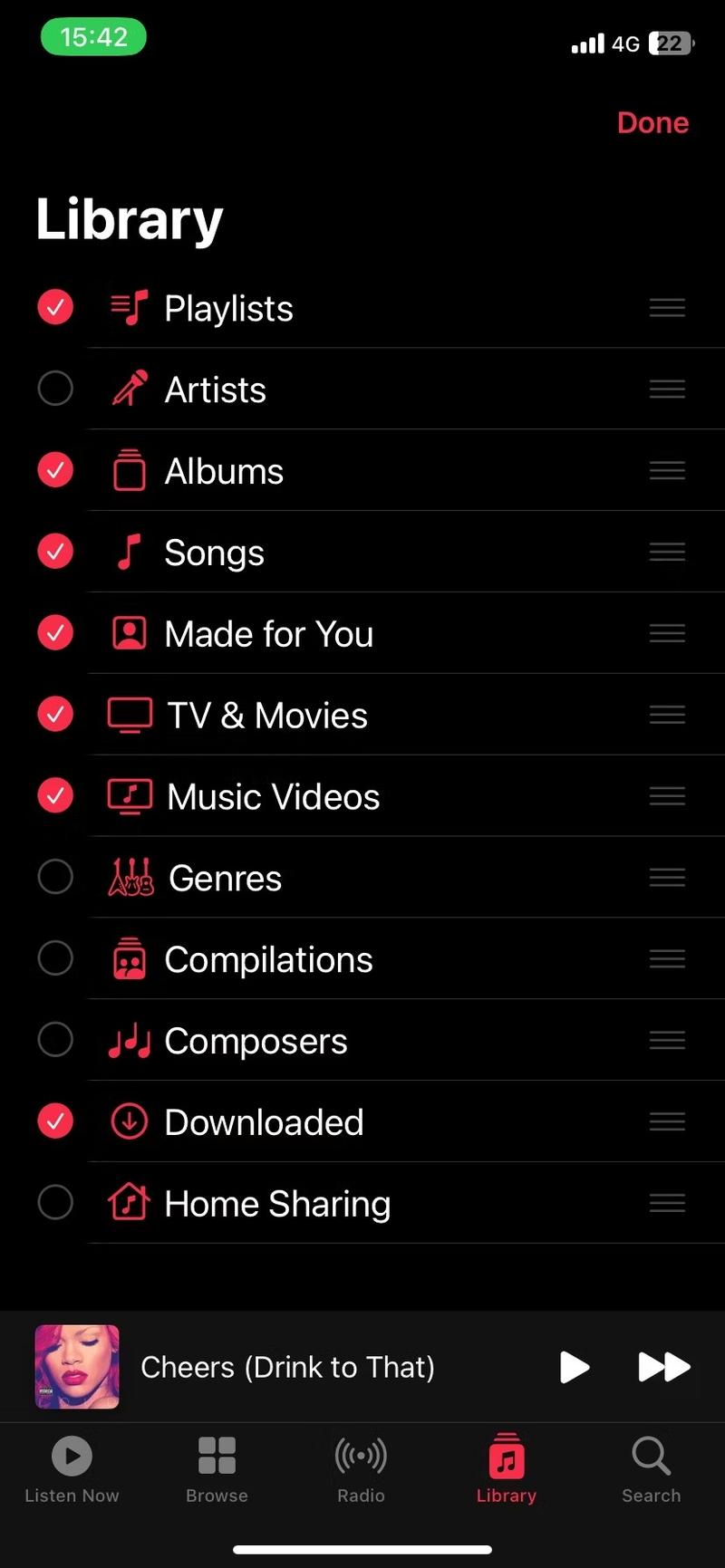
Task: Select the Compilations checkbox
Action: [55, 958]
